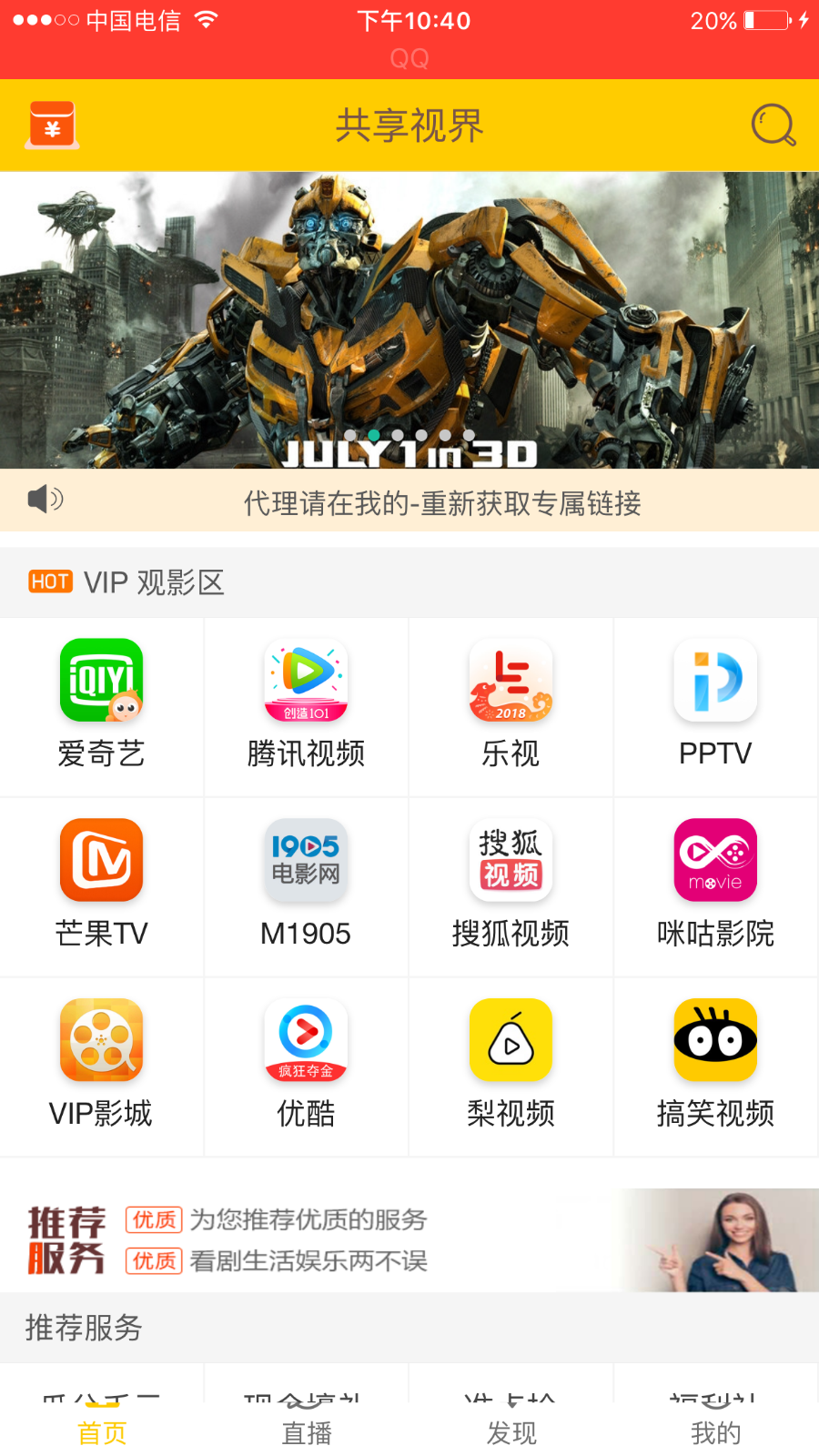Open 搜狐视频

pyautogui.click(x=511, y=886)
